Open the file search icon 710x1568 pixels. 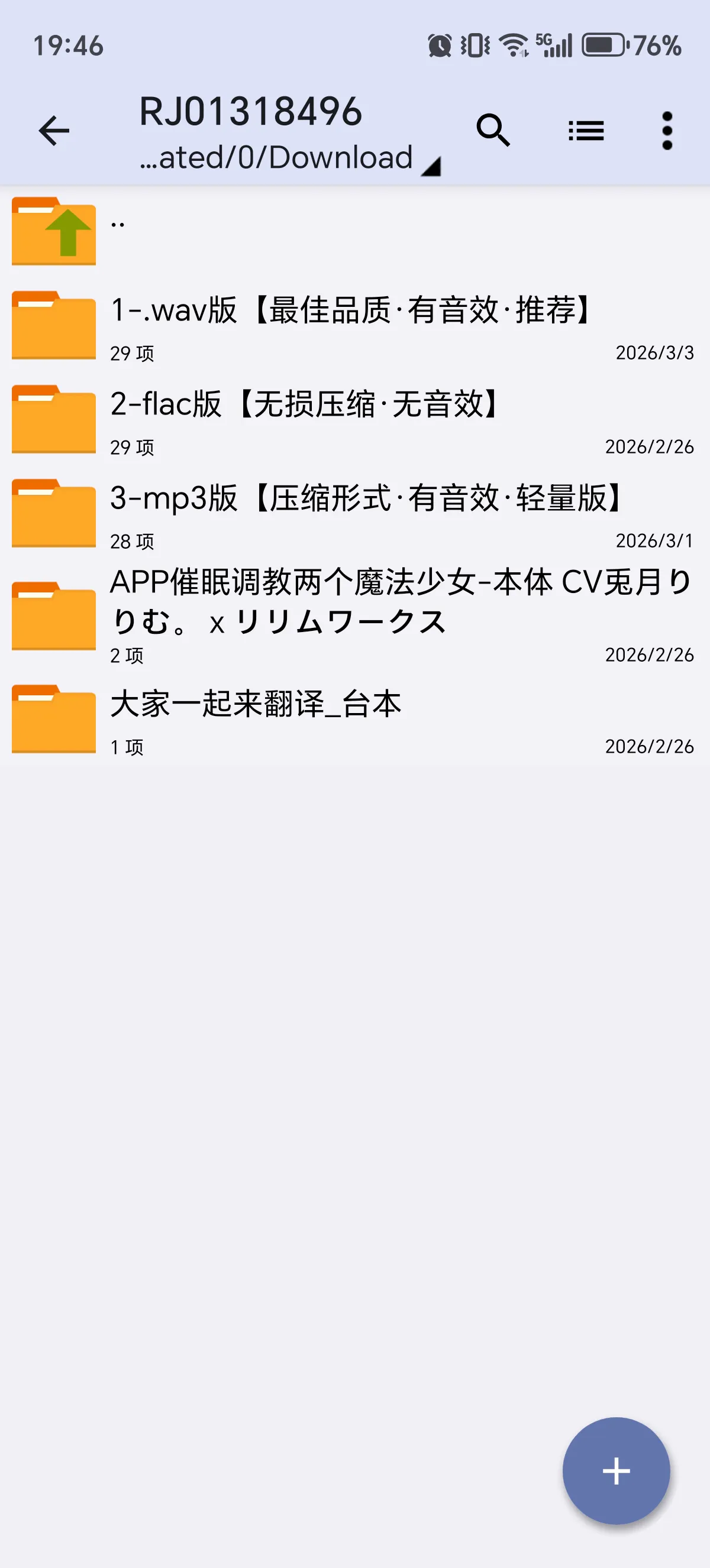pyautogui.click(x=493, y=130)
